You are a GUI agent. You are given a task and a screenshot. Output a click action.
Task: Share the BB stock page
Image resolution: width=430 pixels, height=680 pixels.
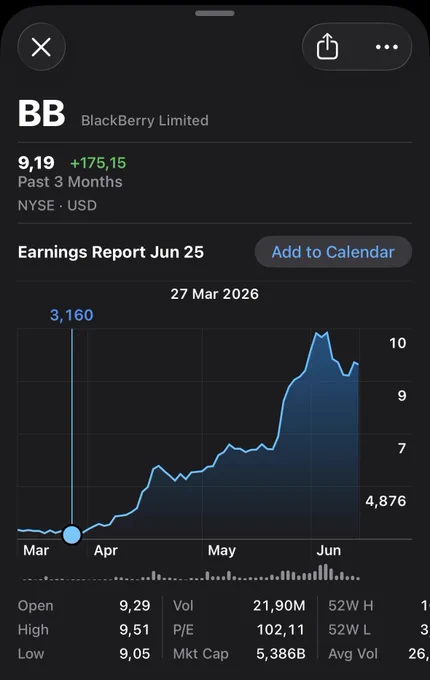(x=327, y=46)
